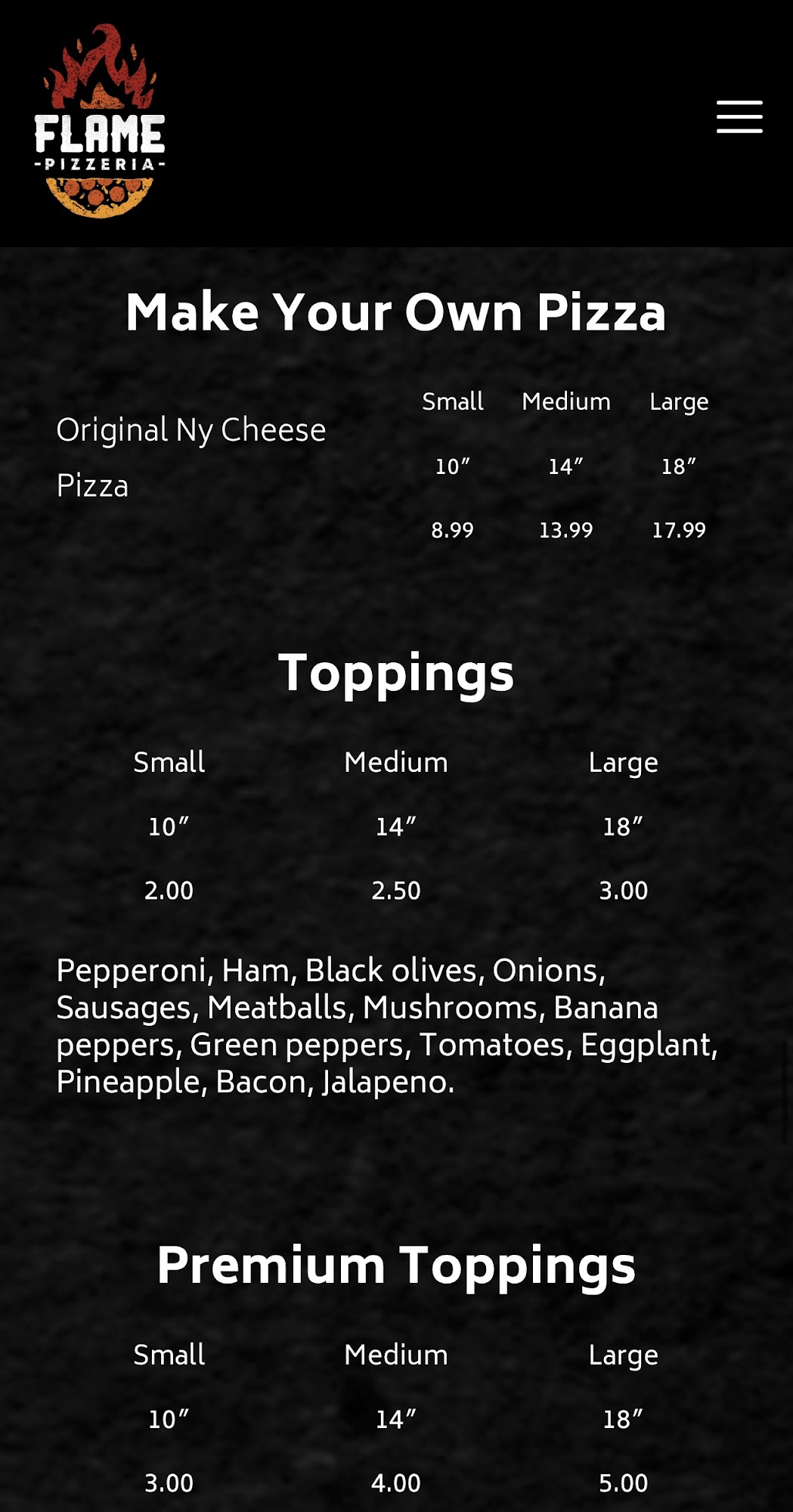This screenshot has height=1512, width=793.
Task: Tap the Flame Pizzeria logo to go home
Action: click(x=100, y=123)
